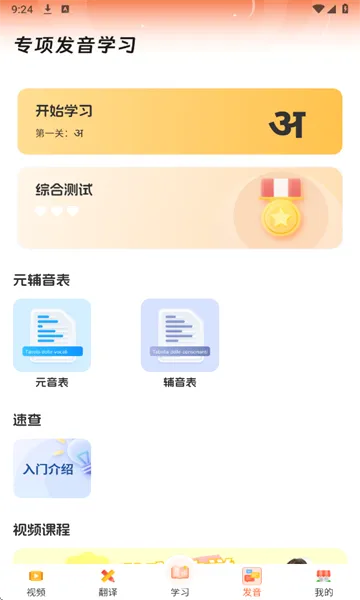Go to the 我的 tab
Image resolution: width=360 pixels, height=600 pixels.
tap(324, 582)
